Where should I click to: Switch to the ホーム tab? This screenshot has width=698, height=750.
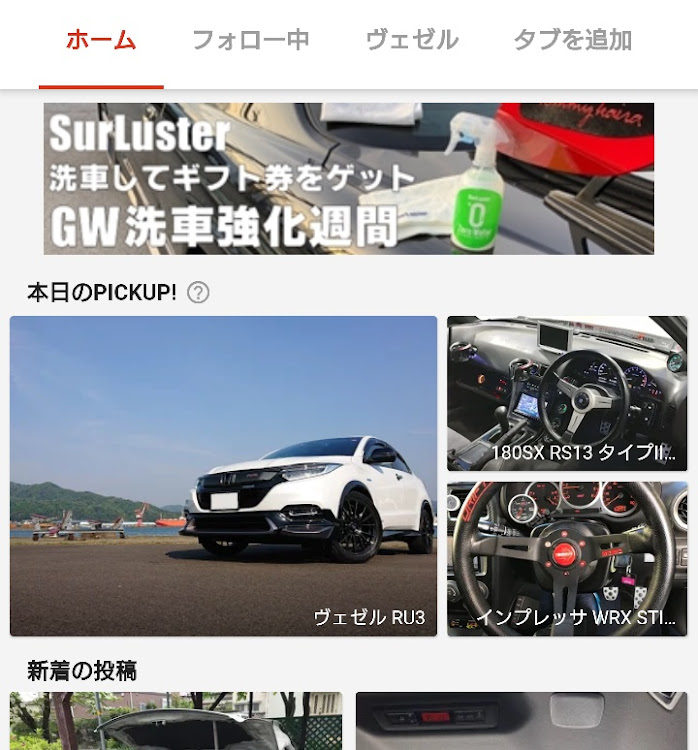coord(101,41)
